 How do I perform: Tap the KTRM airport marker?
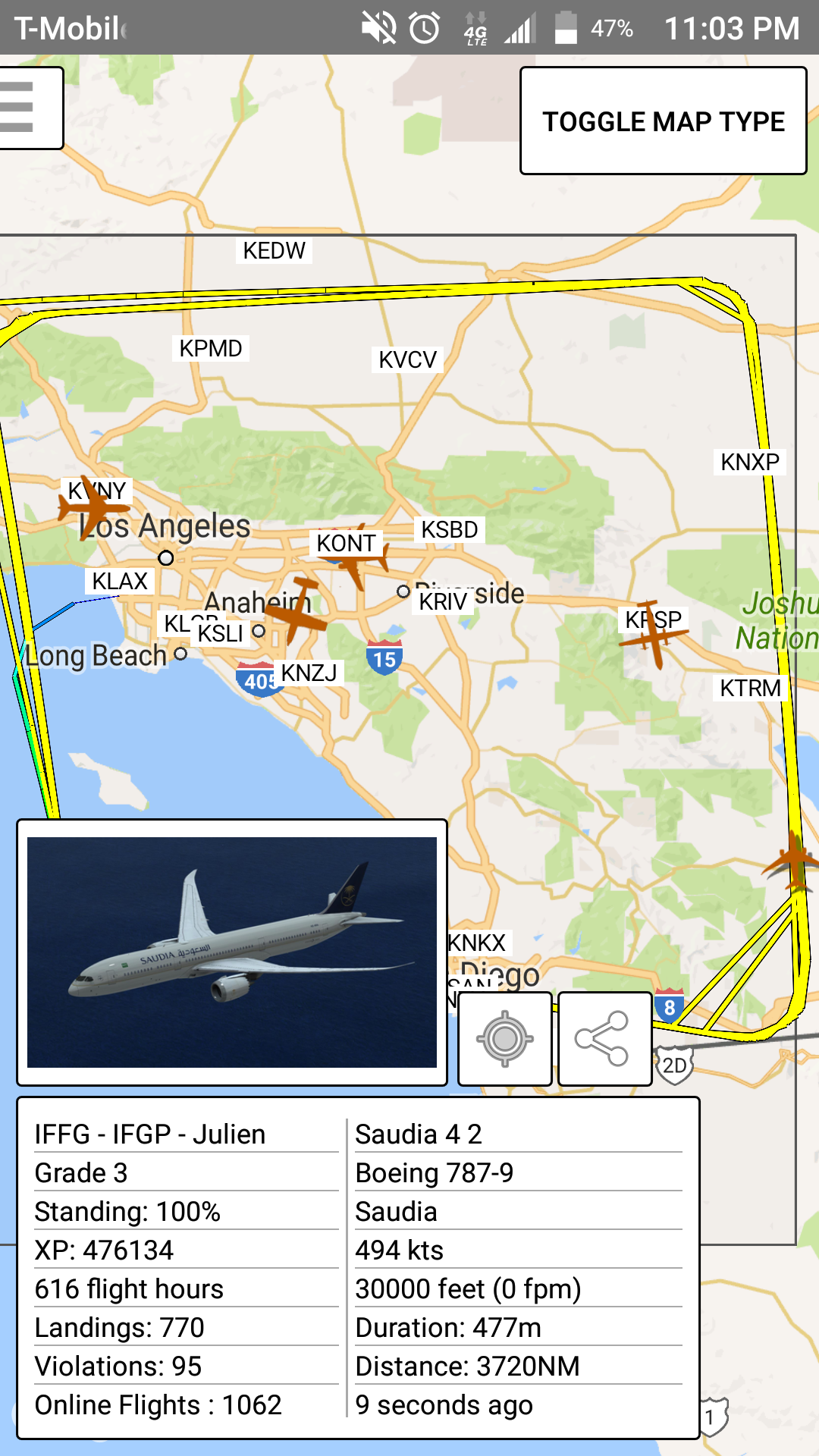[750, 688]
